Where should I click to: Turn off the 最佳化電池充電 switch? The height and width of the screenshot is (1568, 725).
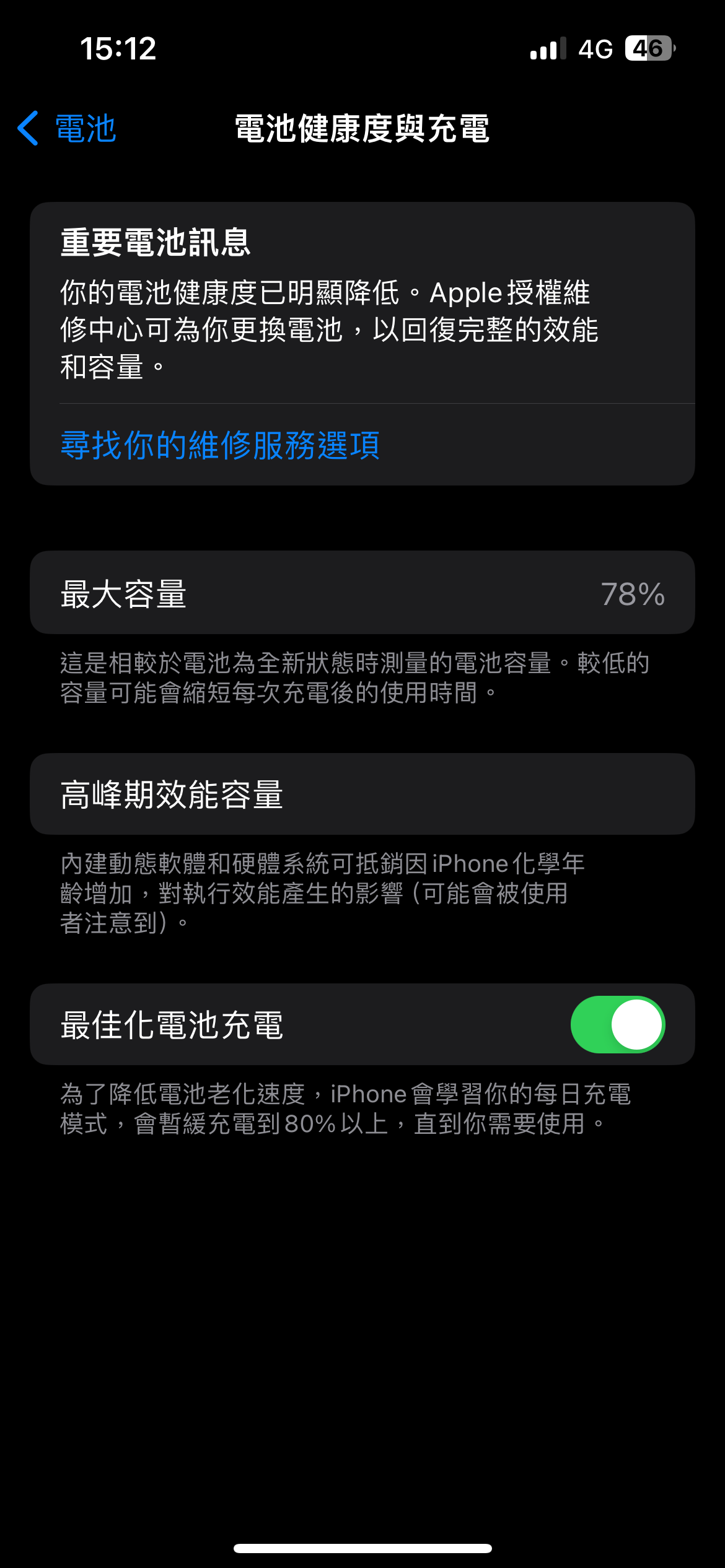[x=618, y=1024]
